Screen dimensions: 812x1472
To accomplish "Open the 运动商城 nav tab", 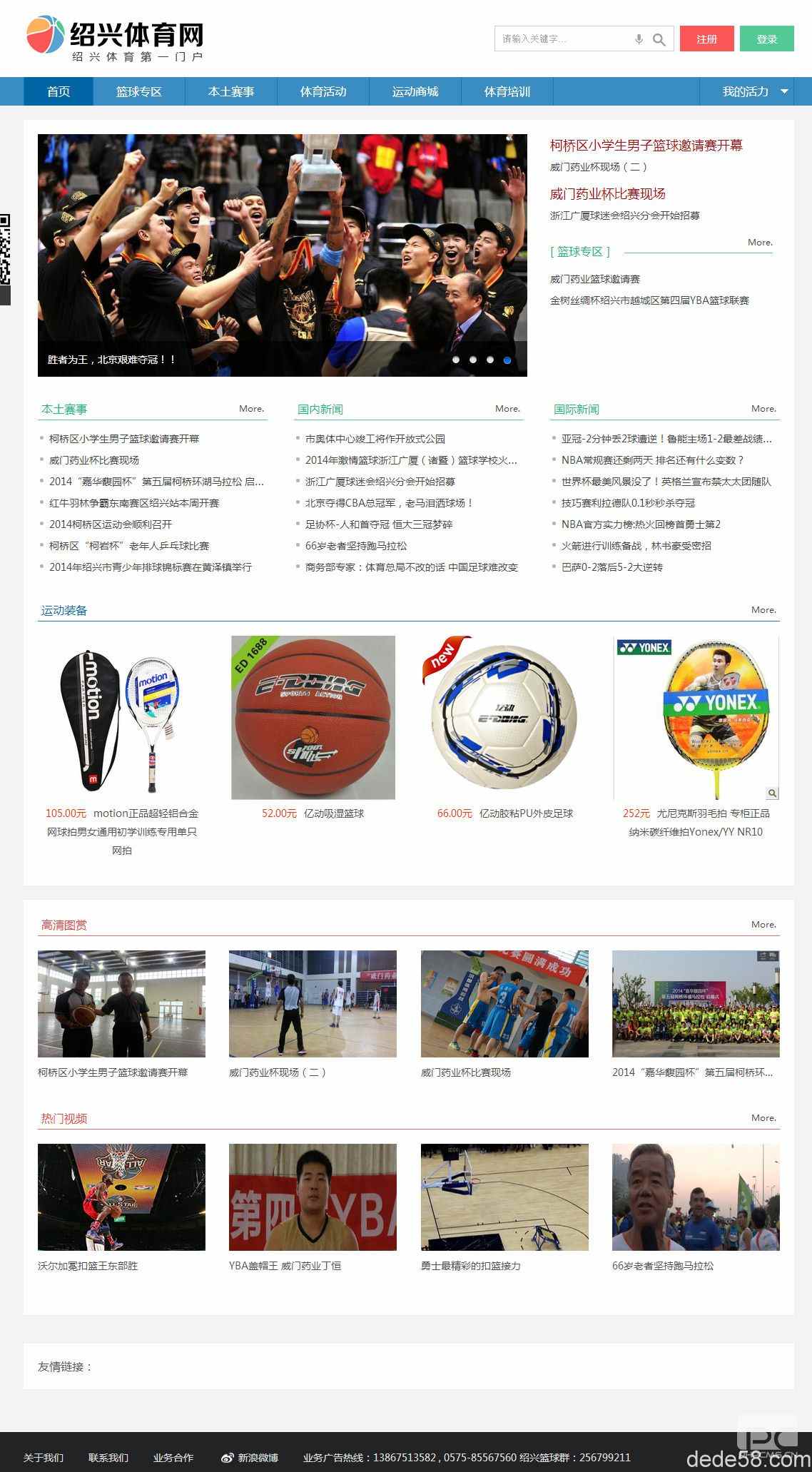I will coord(415,91).
